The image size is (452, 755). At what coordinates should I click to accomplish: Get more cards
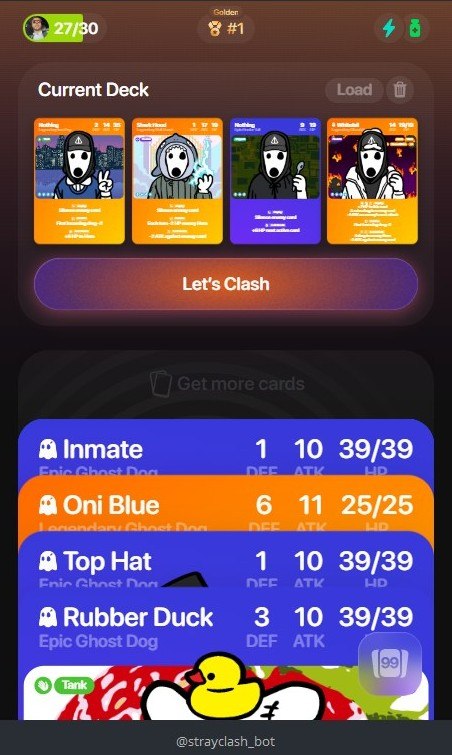coord(227,384)
